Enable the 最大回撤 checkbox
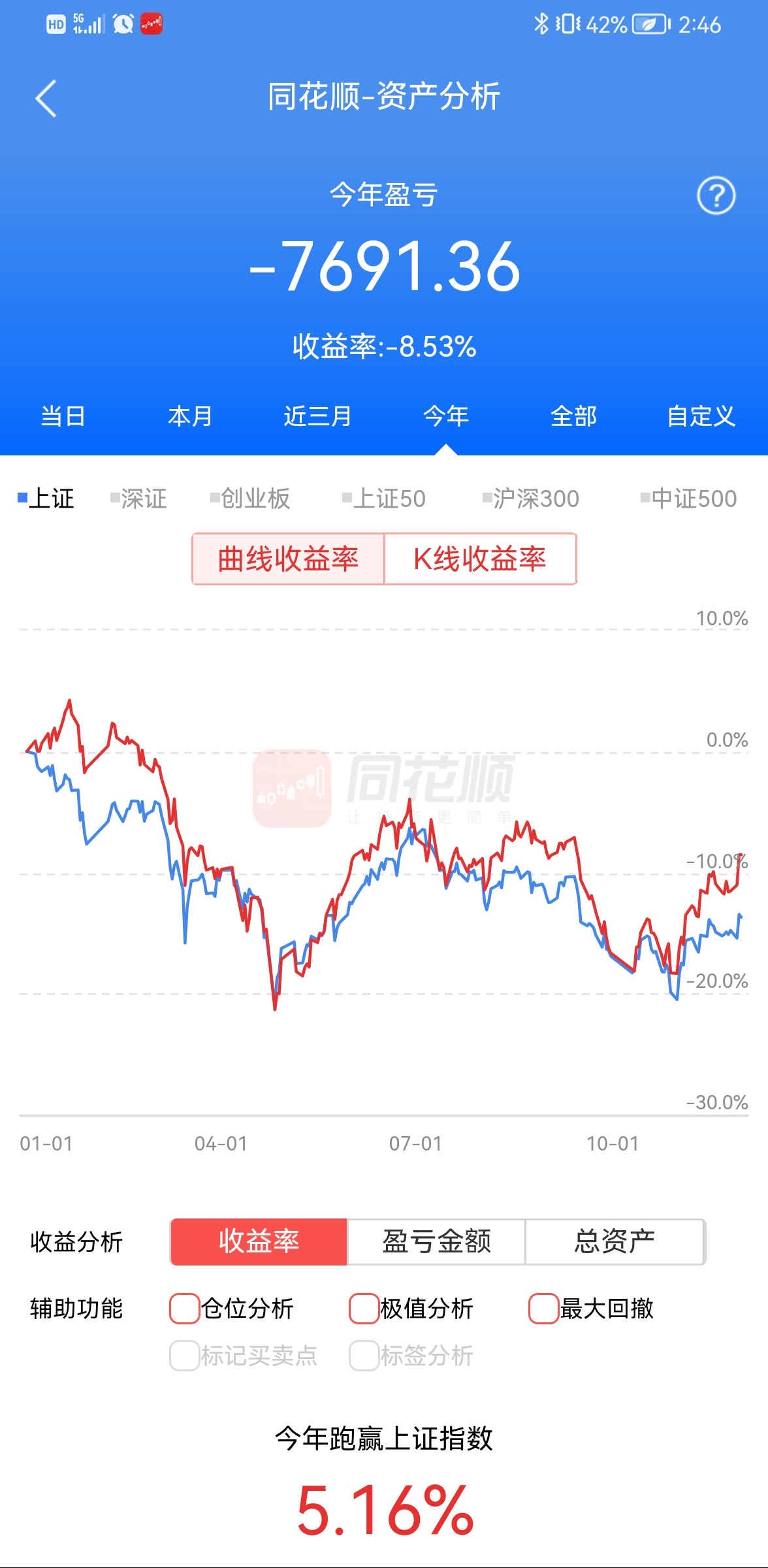Image resolution: width=768 pixels, height=1568 pixels. coord(543,1309)
